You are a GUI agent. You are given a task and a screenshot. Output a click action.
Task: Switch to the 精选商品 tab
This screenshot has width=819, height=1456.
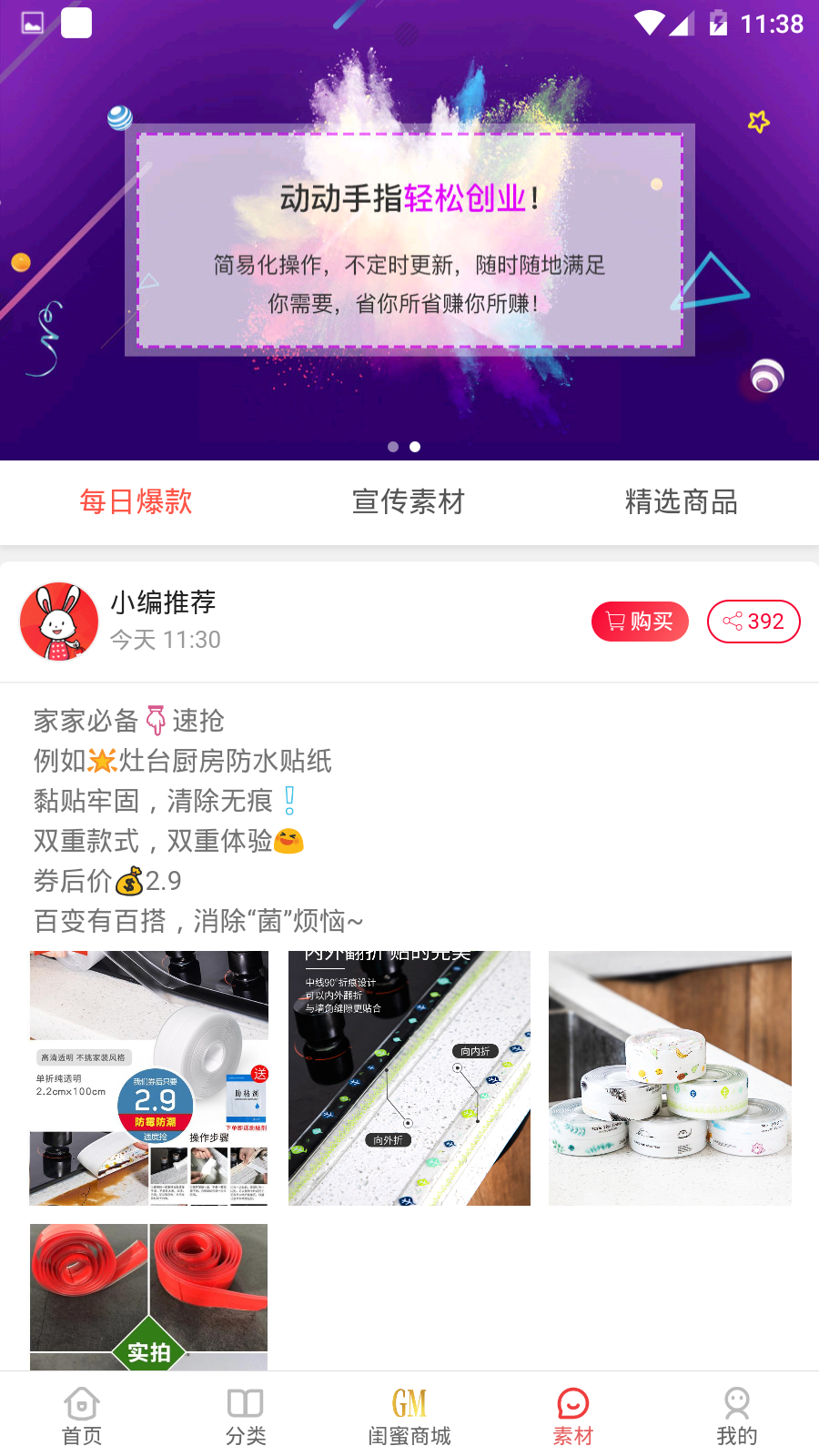pyautogui.click(x=681, y=501)
